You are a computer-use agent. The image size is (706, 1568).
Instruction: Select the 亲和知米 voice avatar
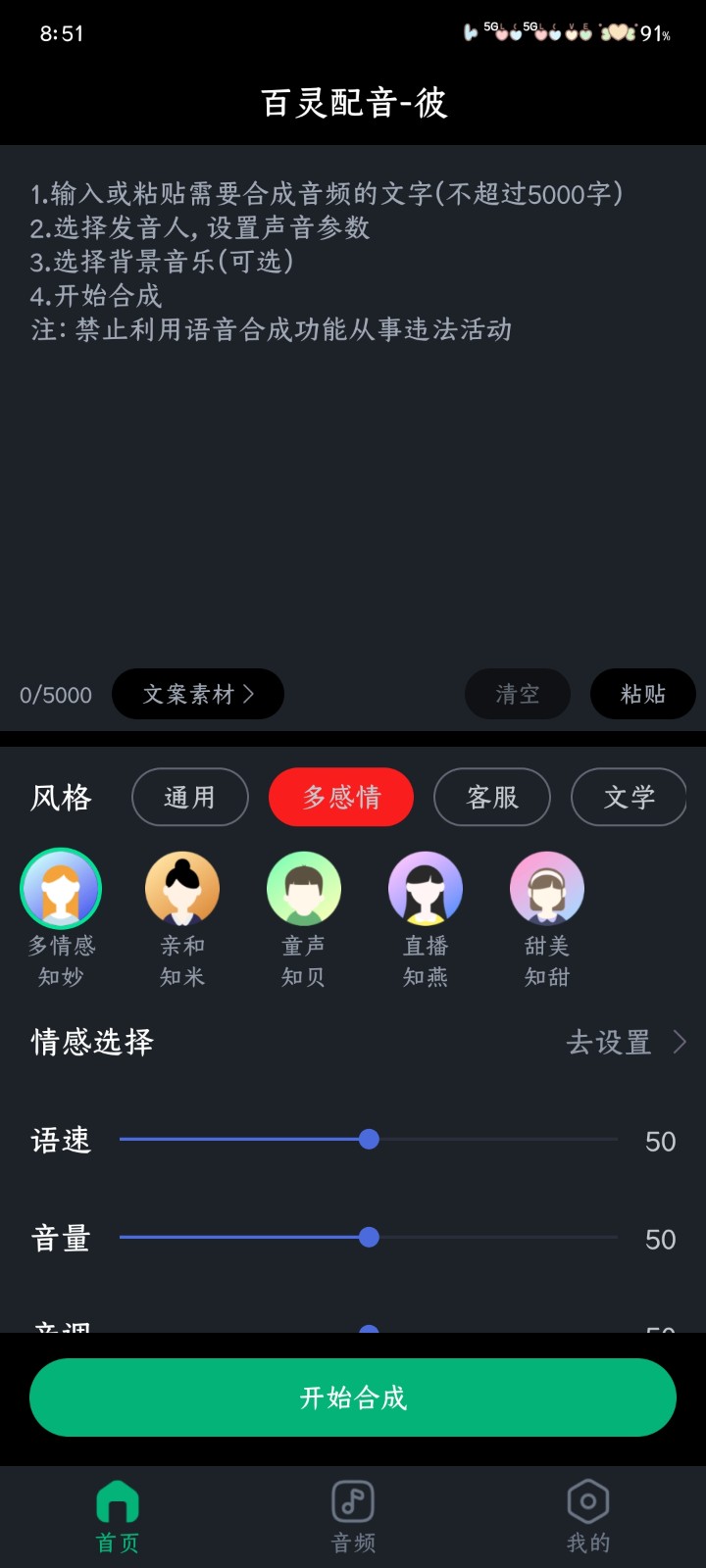tap(182, 888)
